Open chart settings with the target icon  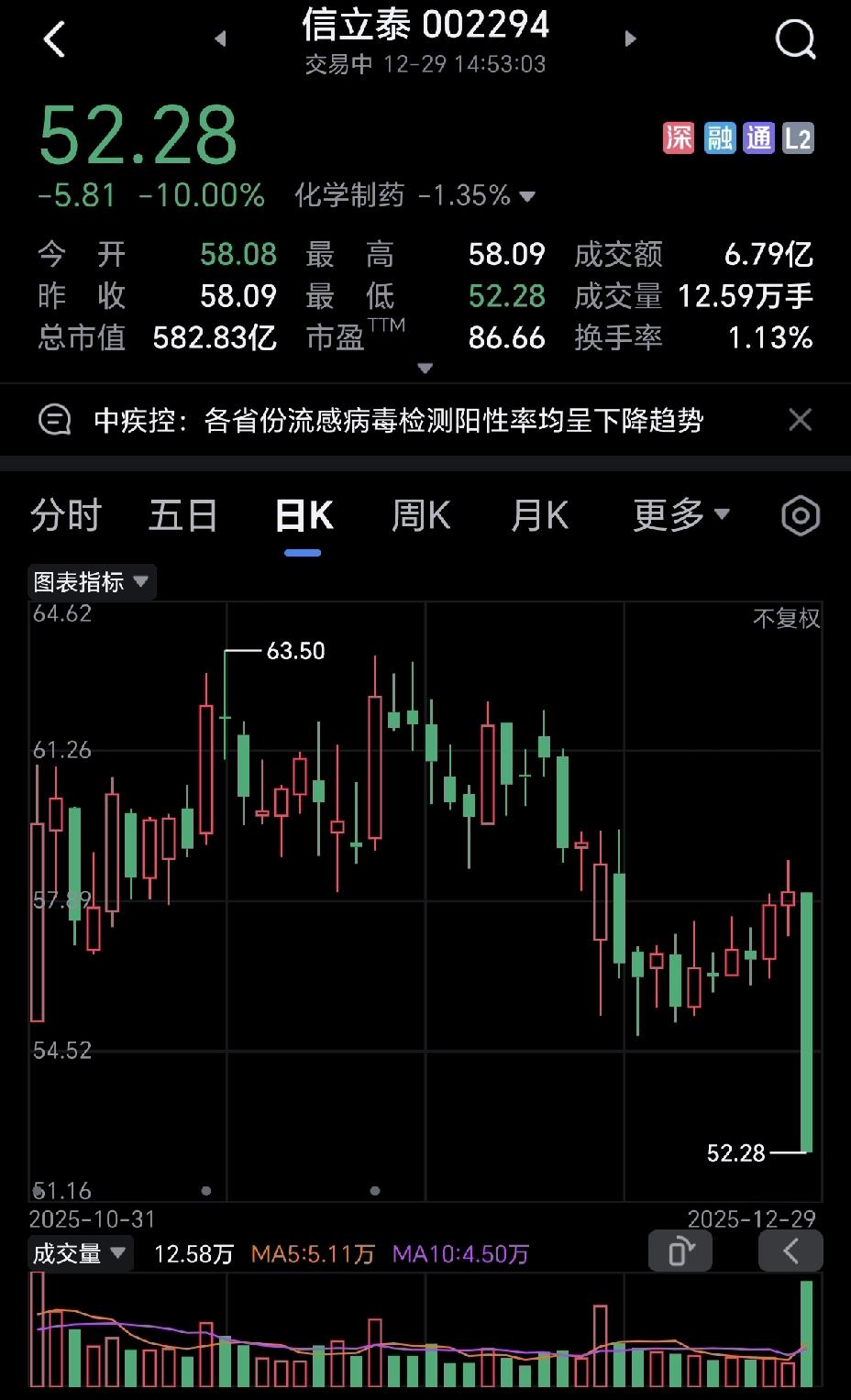(x=799, y=515)
